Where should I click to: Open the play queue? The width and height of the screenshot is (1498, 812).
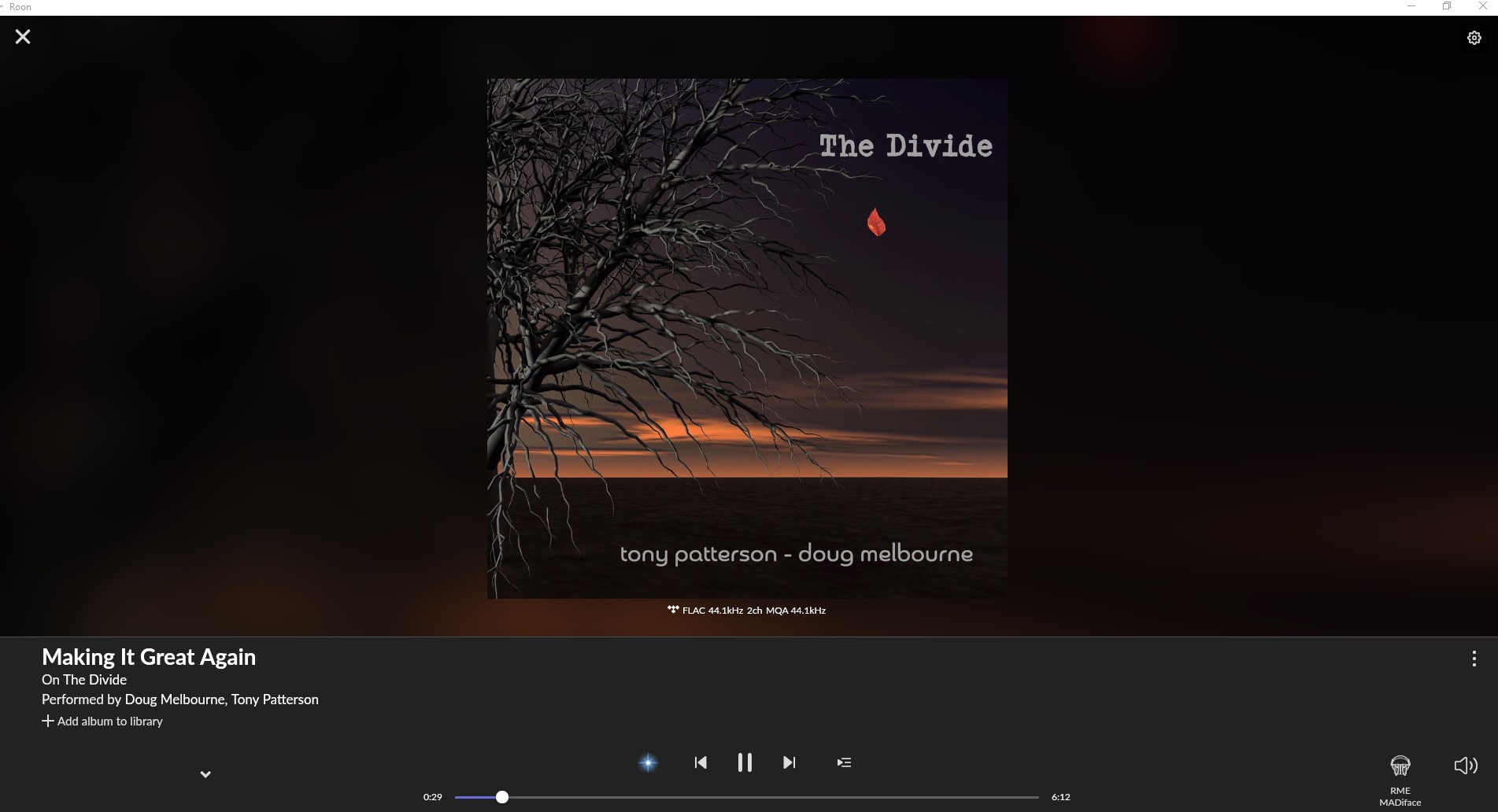pyautogui.click(x=844, y=762)
